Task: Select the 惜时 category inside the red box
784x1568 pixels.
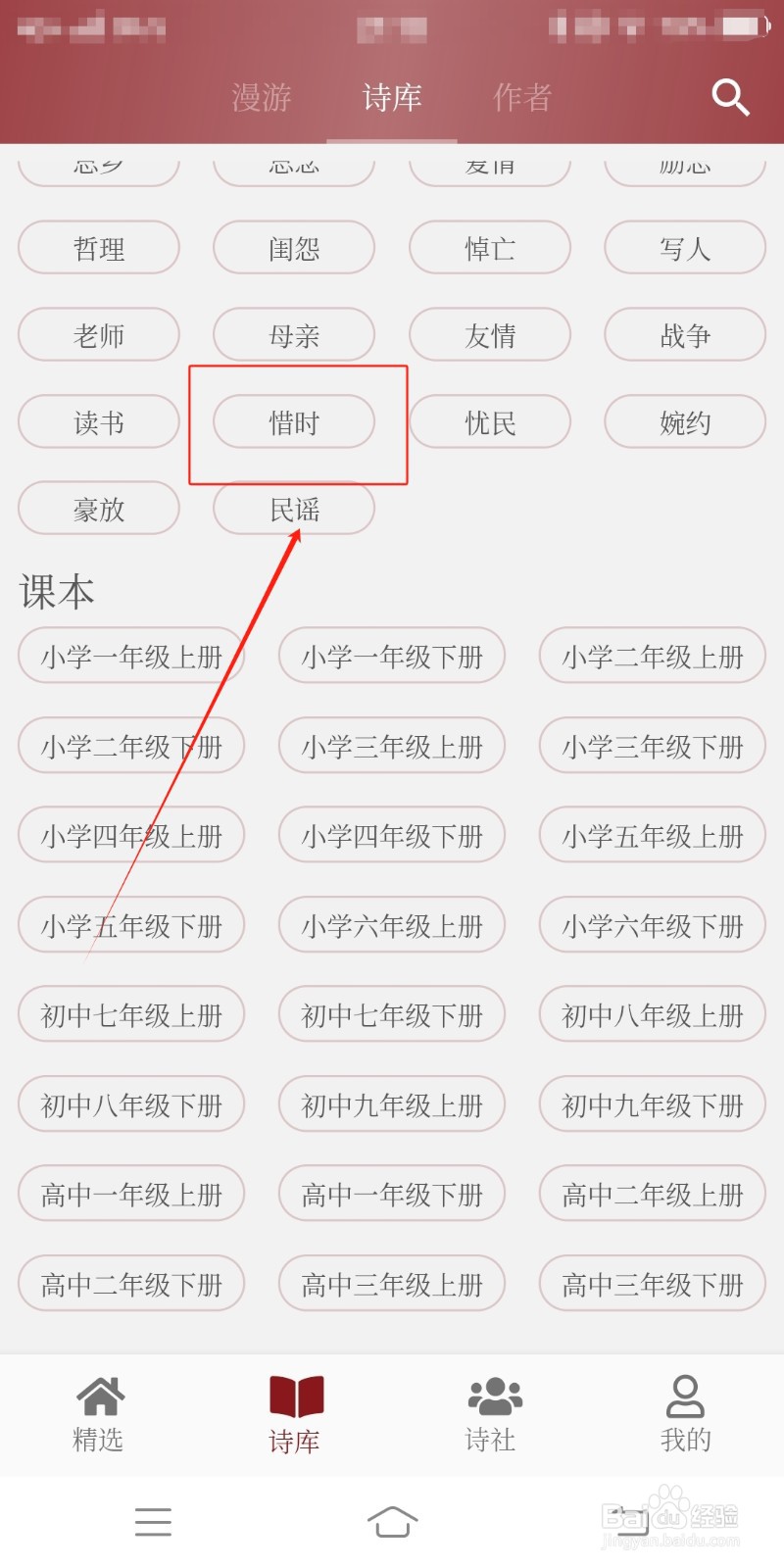Action: 294,421
